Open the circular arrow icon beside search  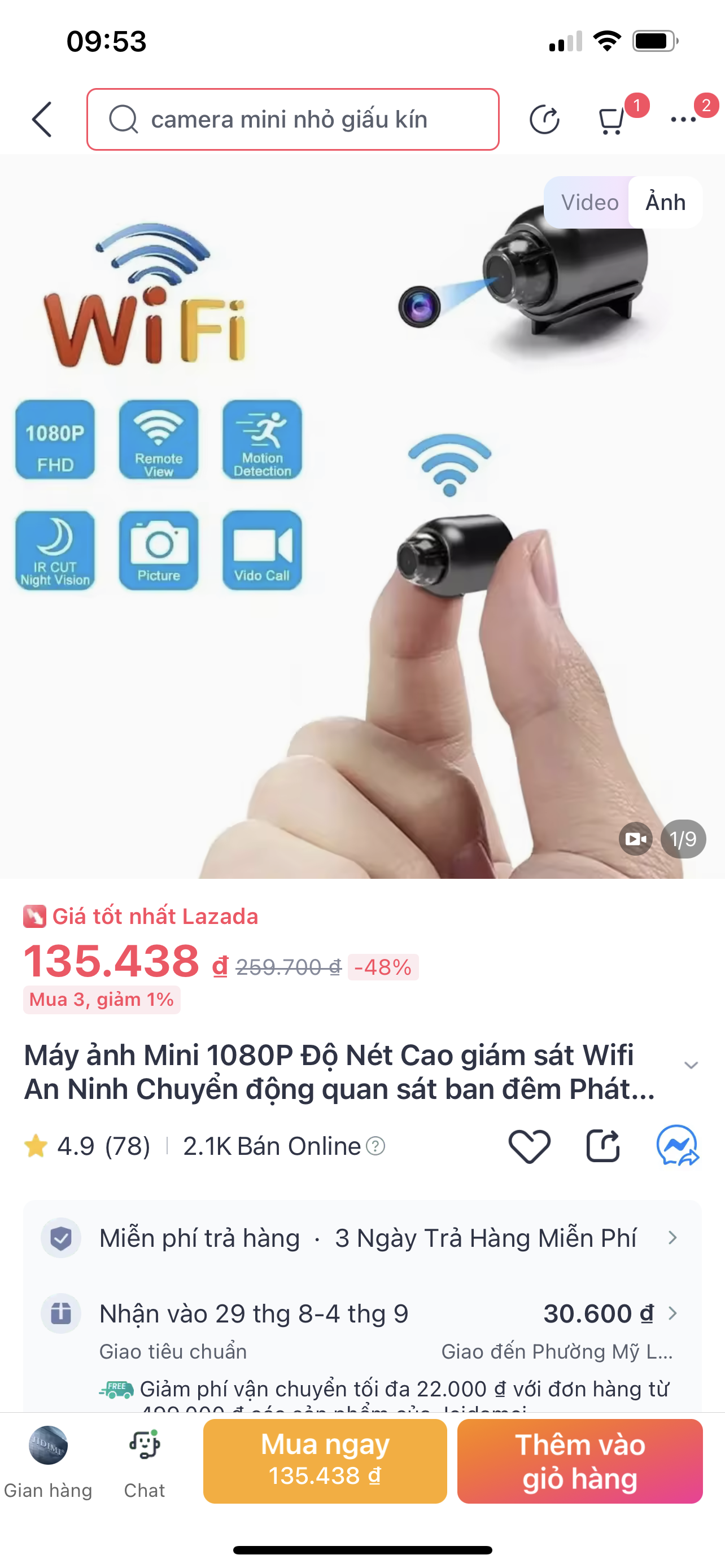(x=544, y=119)
